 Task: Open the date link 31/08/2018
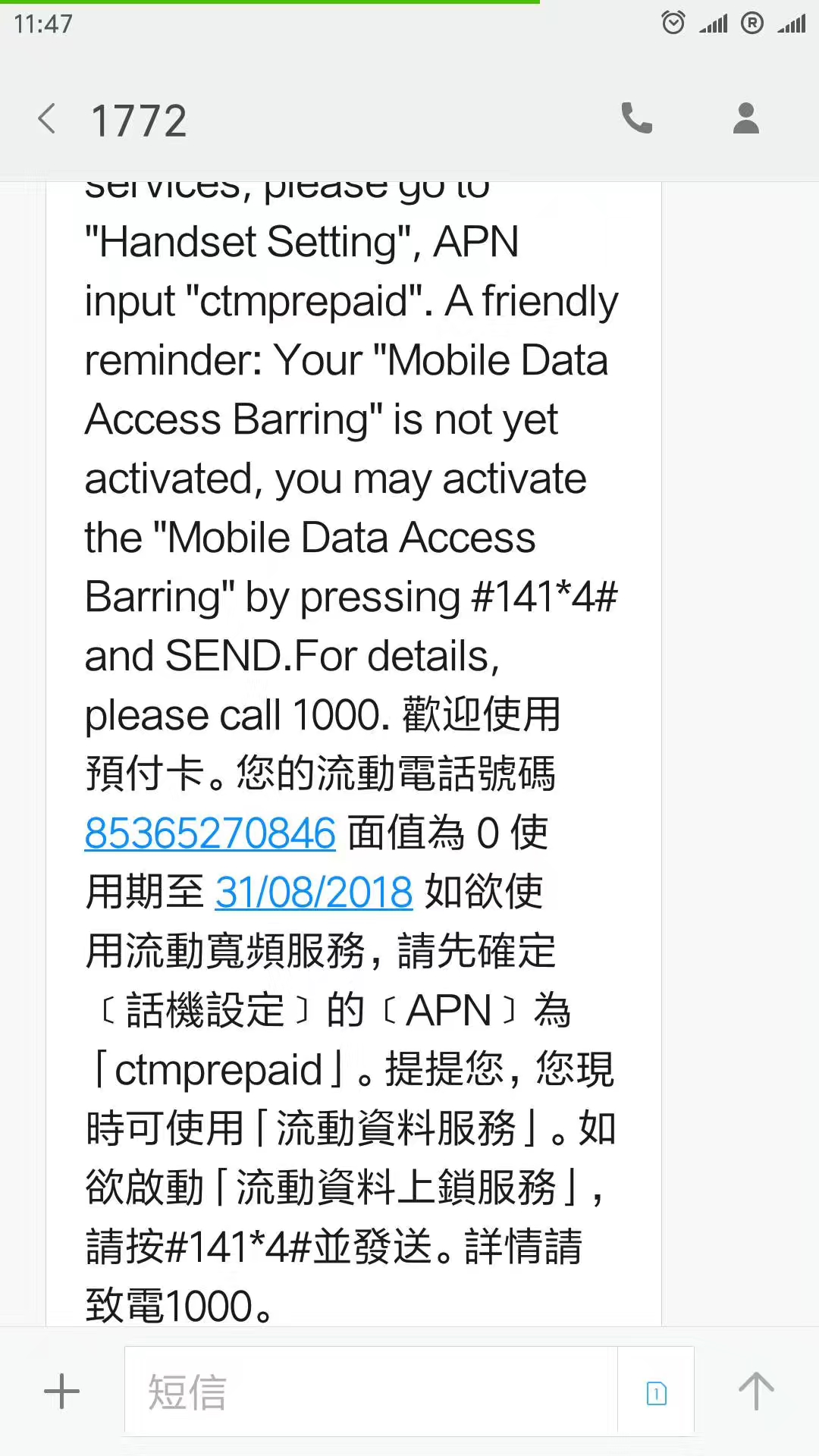(x=314, y=892)
